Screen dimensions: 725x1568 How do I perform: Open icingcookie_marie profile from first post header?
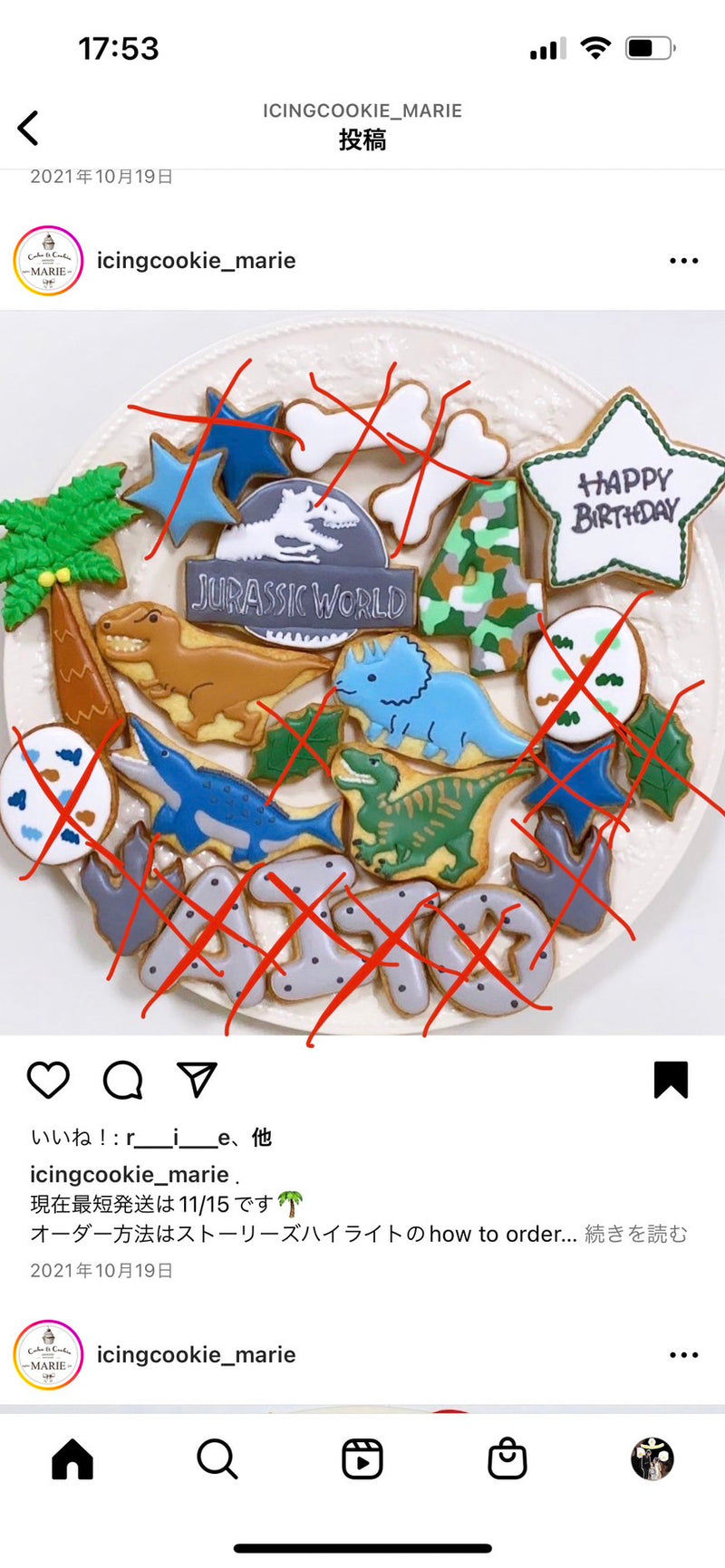[196, 261]
